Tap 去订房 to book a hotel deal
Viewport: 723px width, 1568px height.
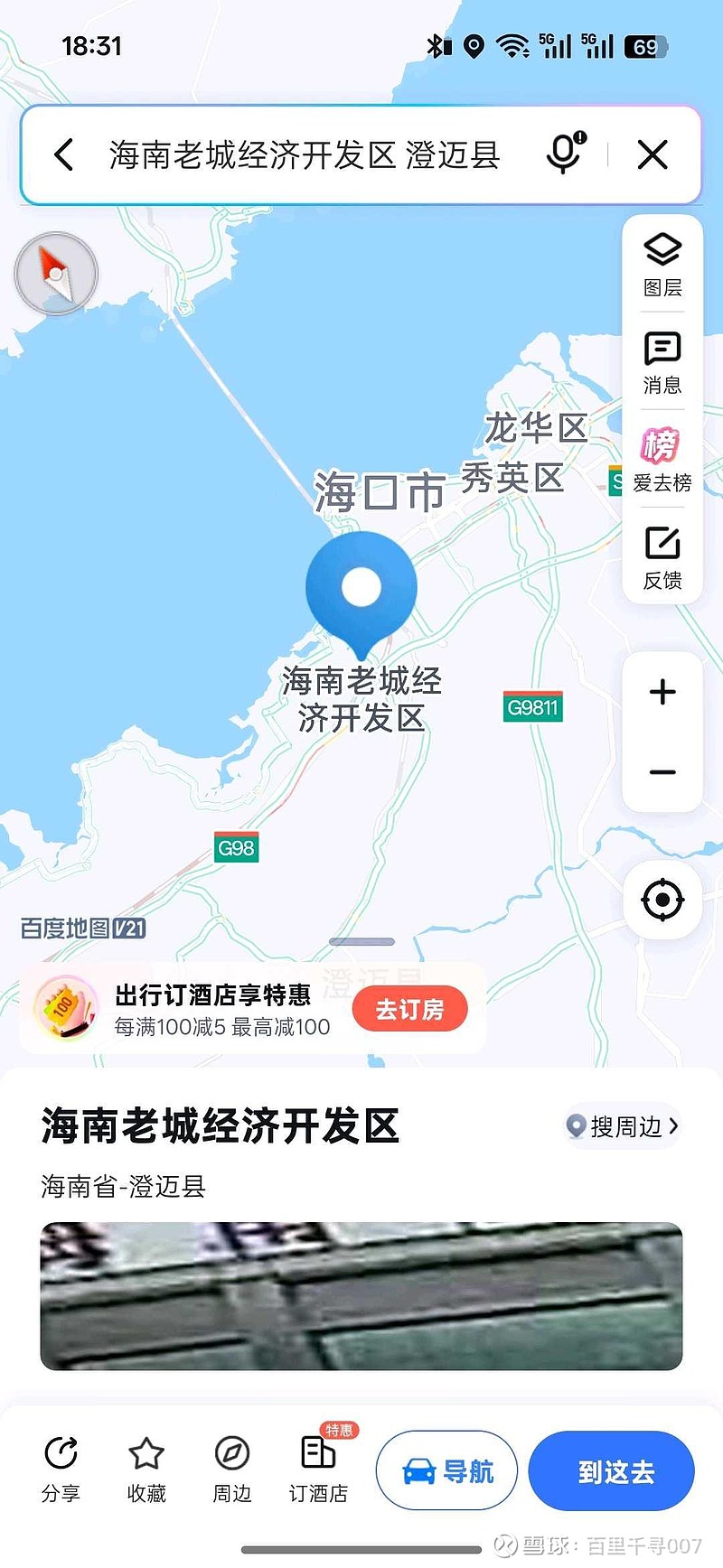[x=409, y=1008]
